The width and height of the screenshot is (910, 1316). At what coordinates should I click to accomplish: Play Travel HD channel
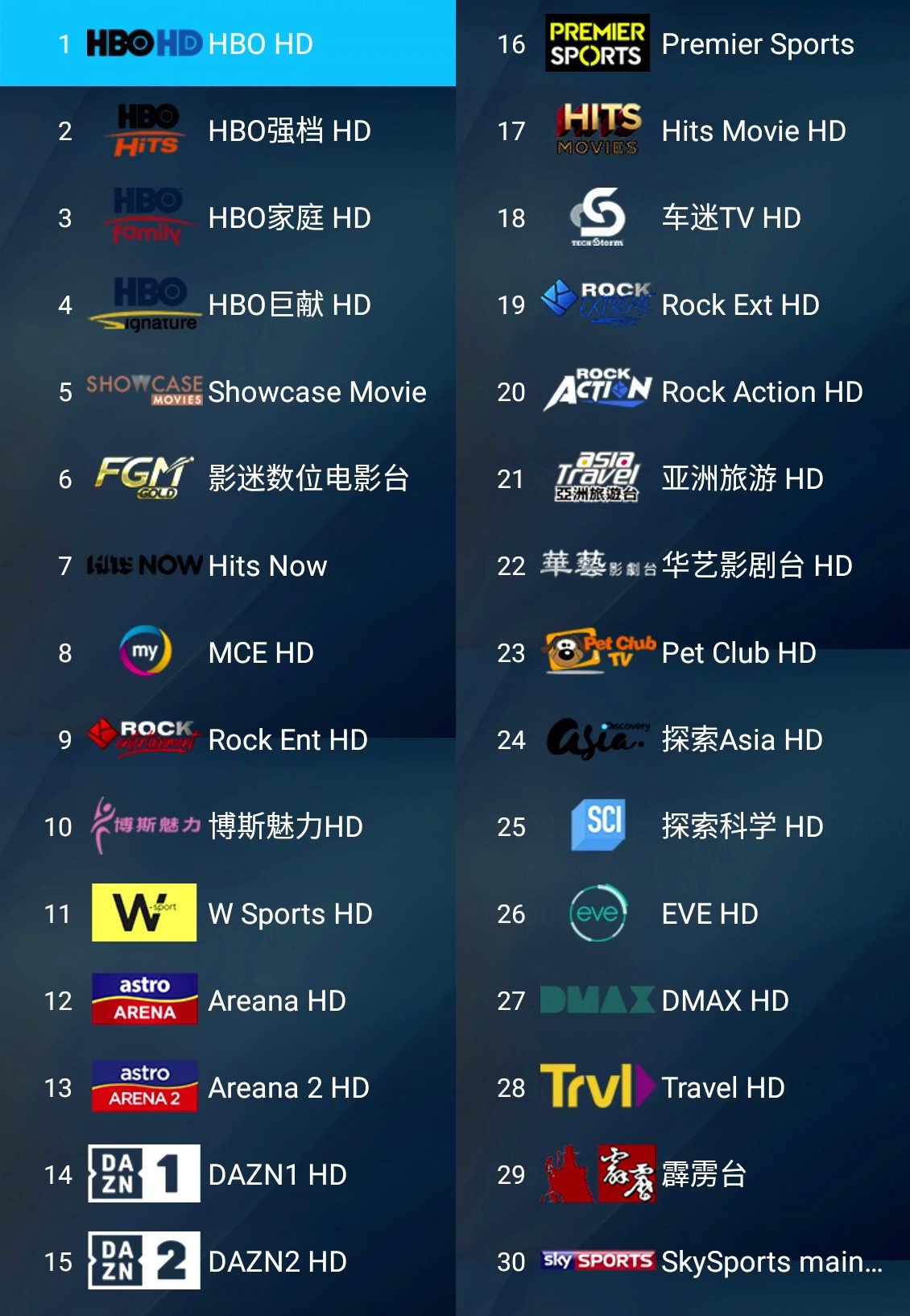[683, 1087]
